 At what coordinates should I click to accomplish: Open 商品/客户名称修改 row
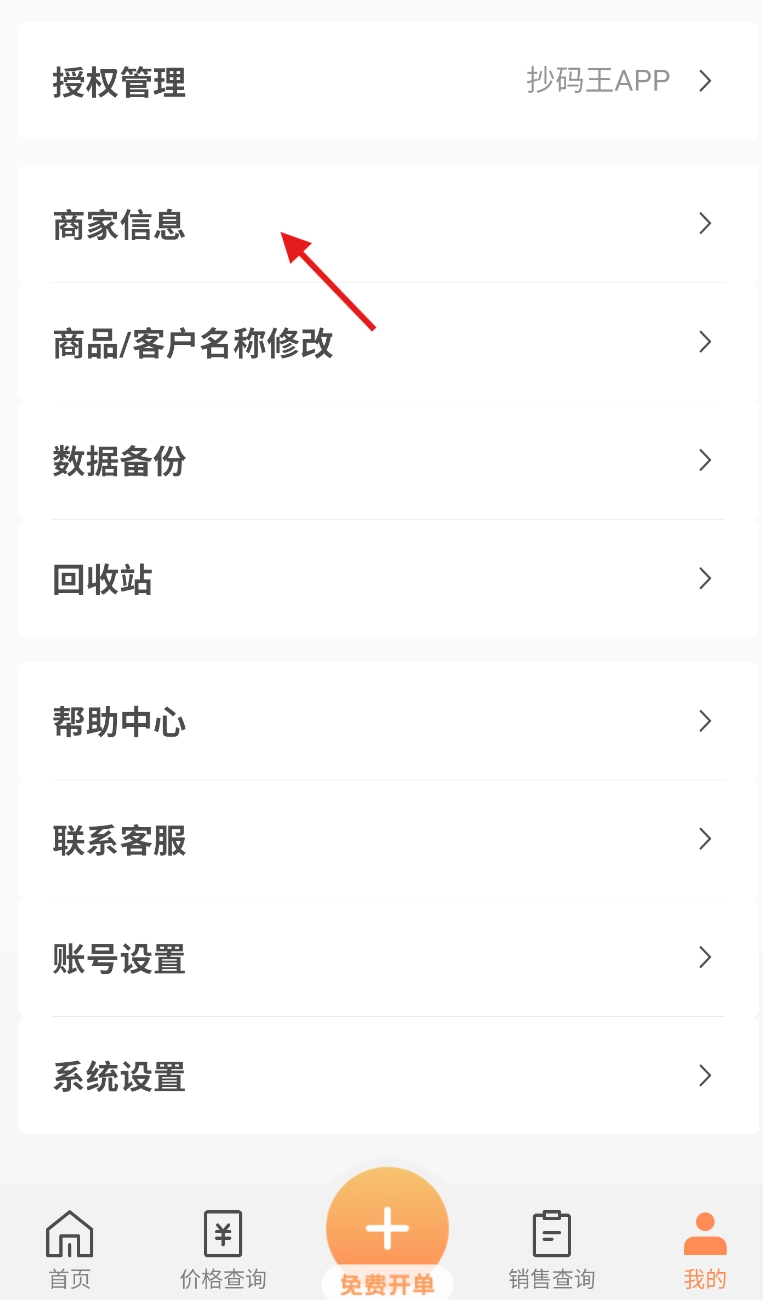coord(388,343)
